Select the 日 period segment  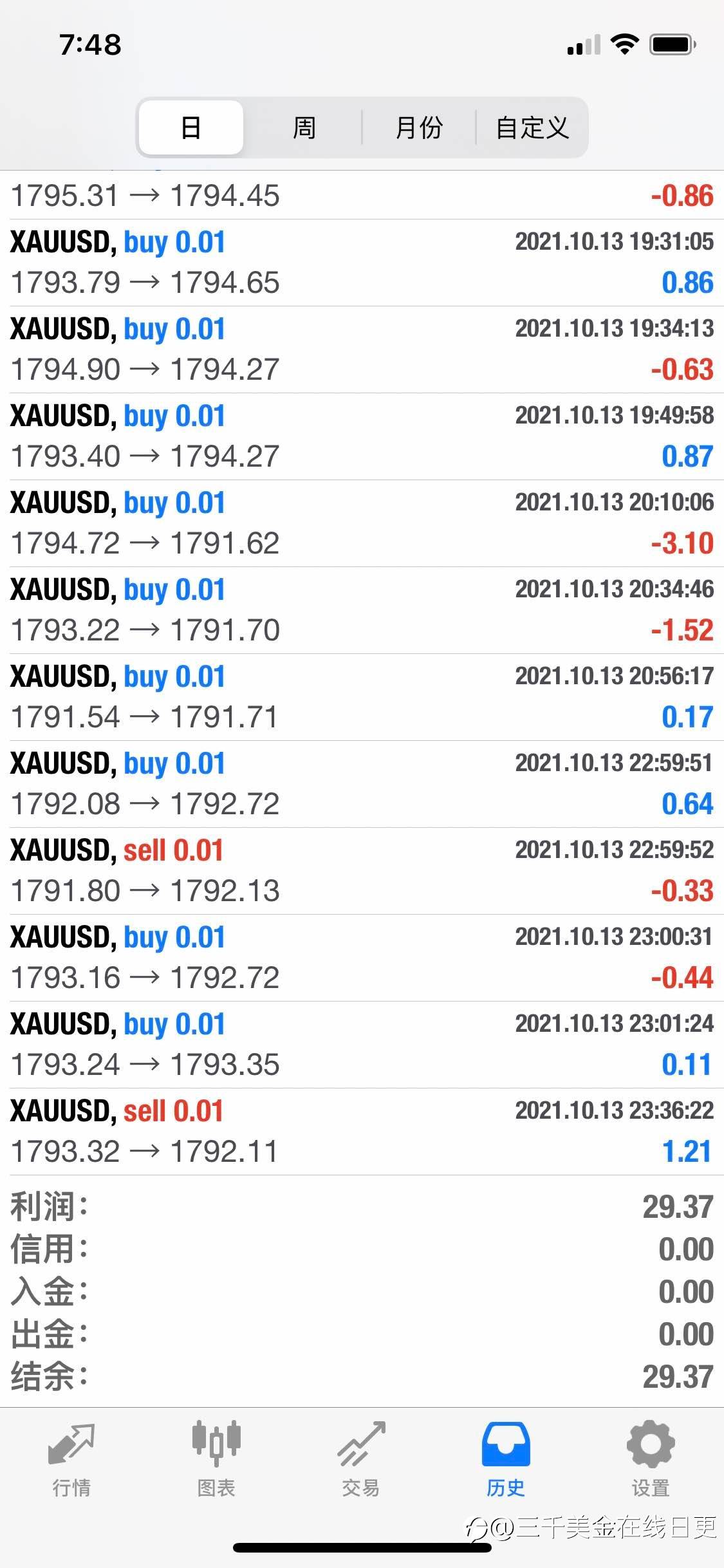191,127
